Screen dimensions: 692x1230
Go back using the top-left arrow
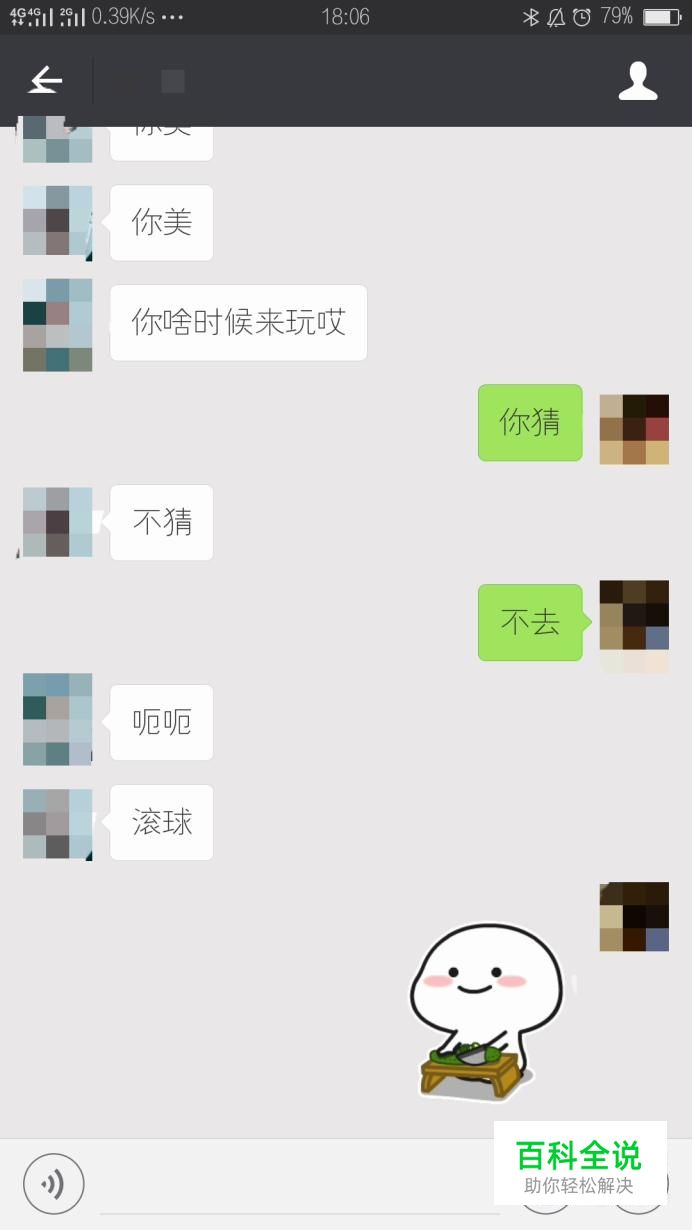[x=46, y=81]
